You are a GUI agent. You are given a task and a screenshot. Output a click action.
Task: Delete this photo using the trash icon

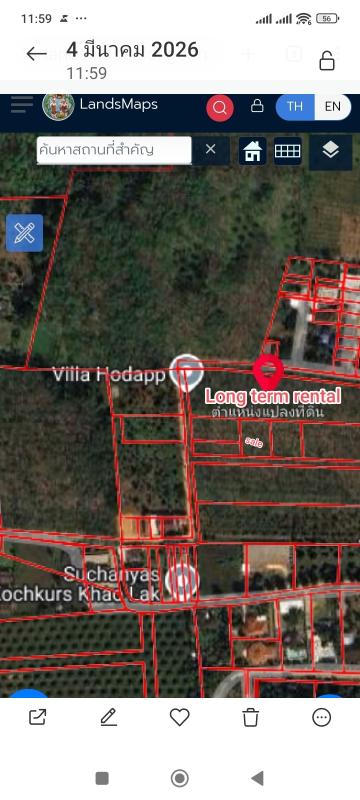tap(250, 717)
